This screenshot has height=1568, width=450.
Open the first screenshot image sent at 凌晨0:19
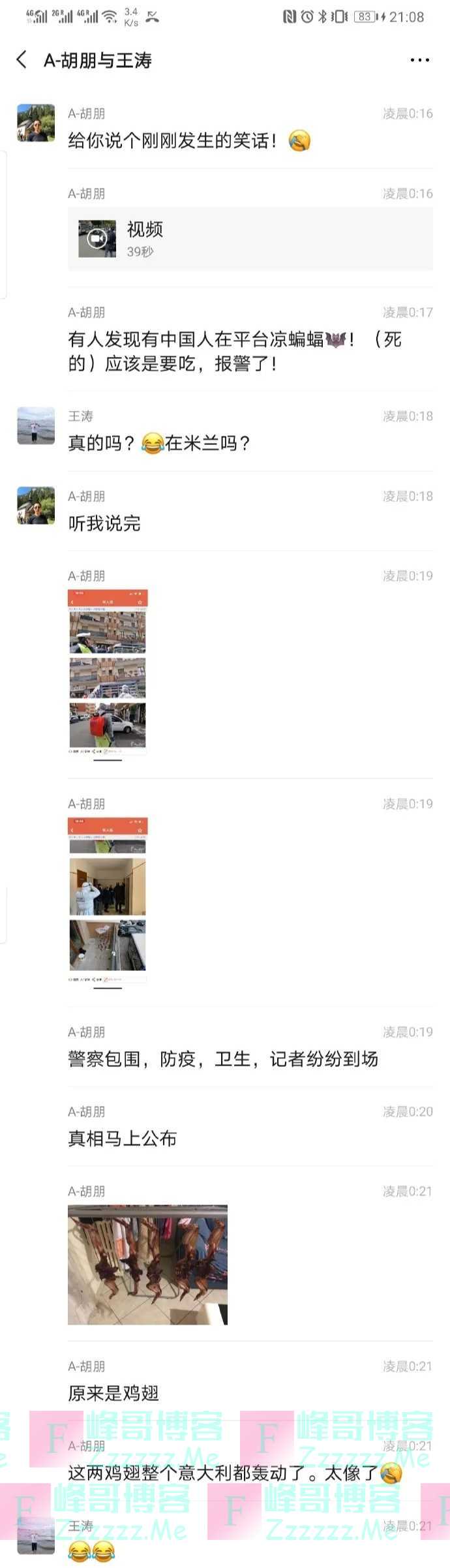click(x=108, y=674)
